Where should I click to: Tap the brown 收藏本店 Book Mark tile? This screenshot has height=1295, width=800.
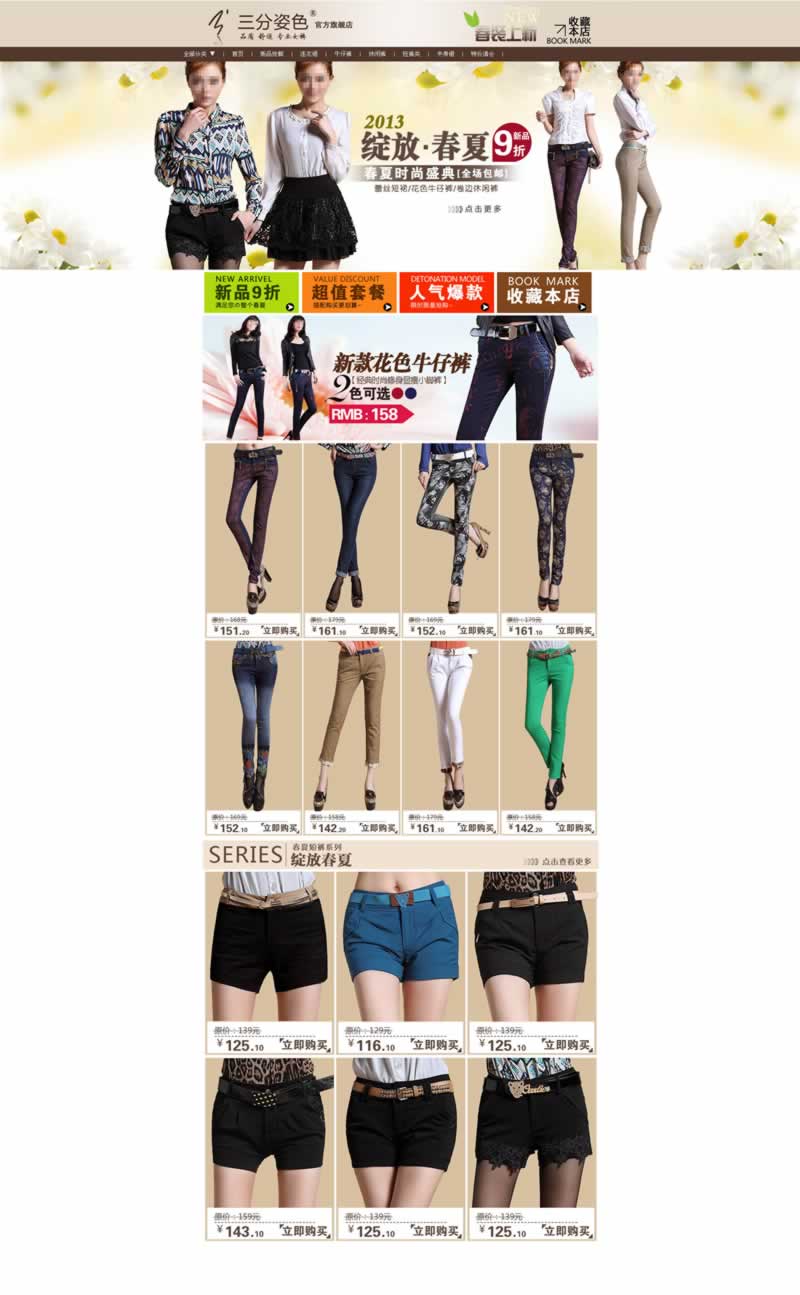(544, 292)
